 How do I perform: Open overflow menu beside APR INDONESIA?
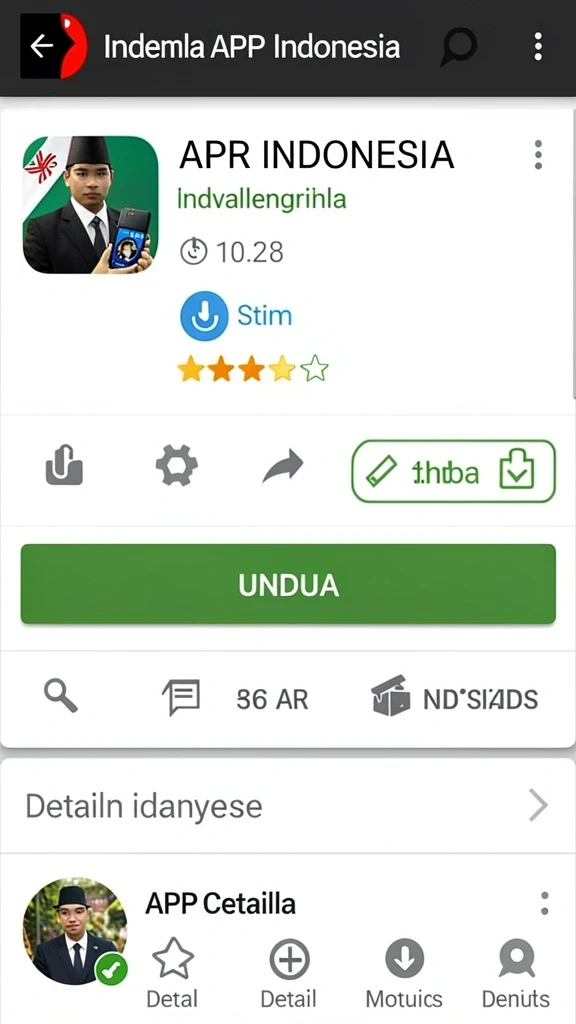pos(537,155)
